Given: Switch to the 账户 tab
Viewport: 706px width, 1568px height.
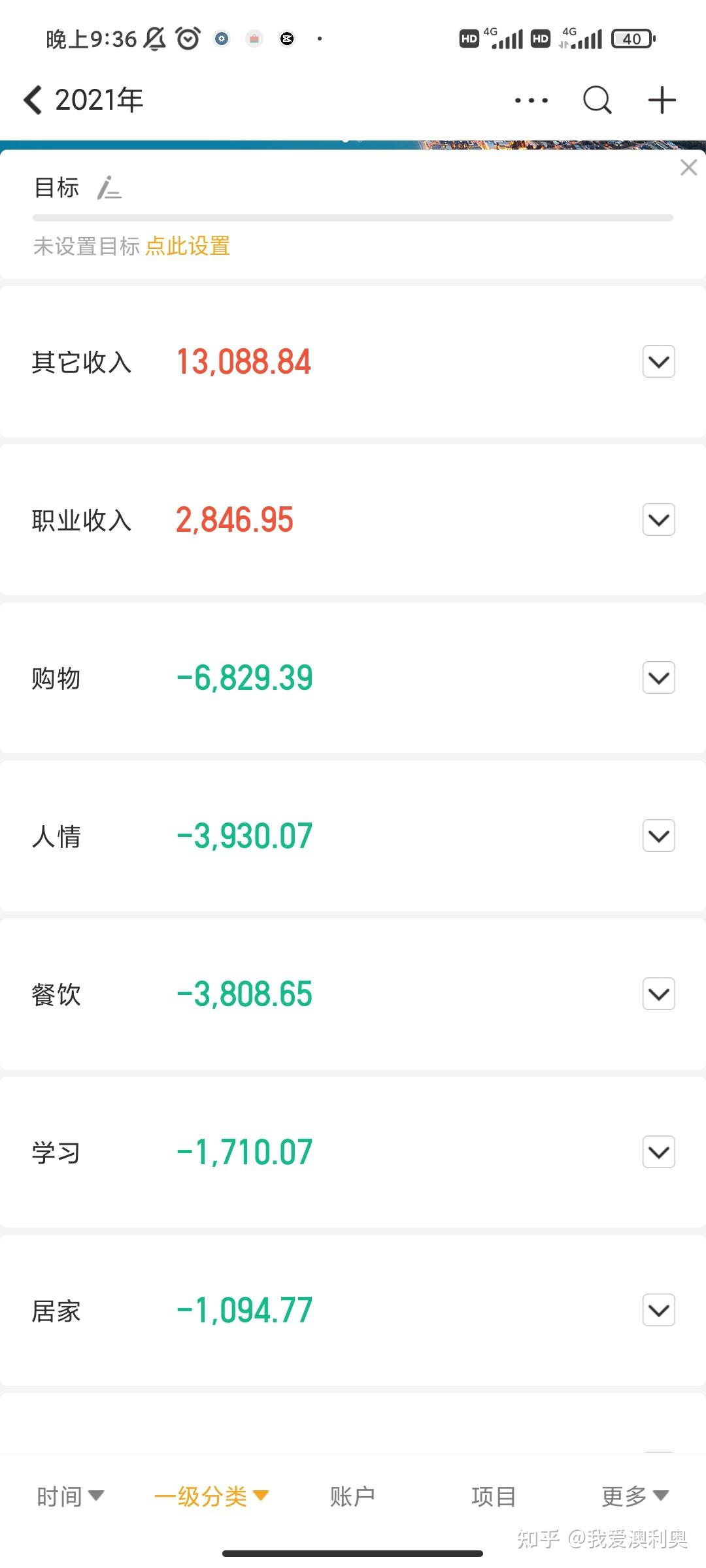Looking at the screenshot, I should [352, 1496].
